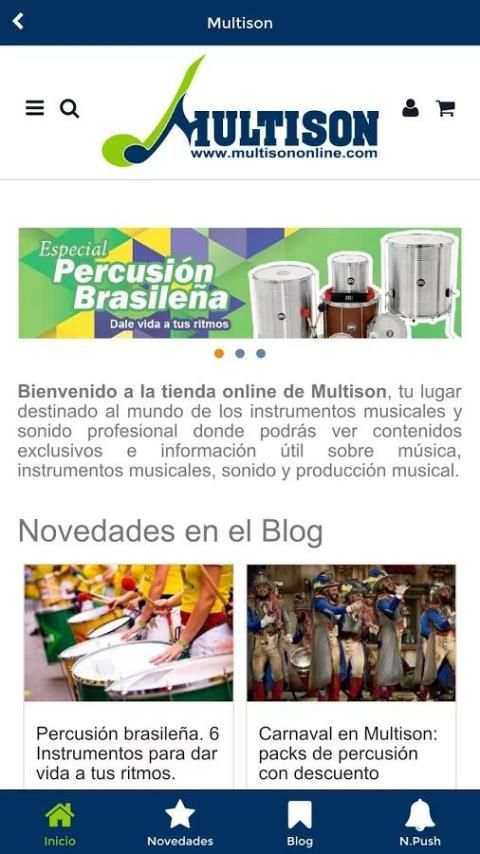The height and width of the screenshot is (854, 480).
Task: Switch to the Novedades tab
Action: pyautogui.click(x=180, y=822)
